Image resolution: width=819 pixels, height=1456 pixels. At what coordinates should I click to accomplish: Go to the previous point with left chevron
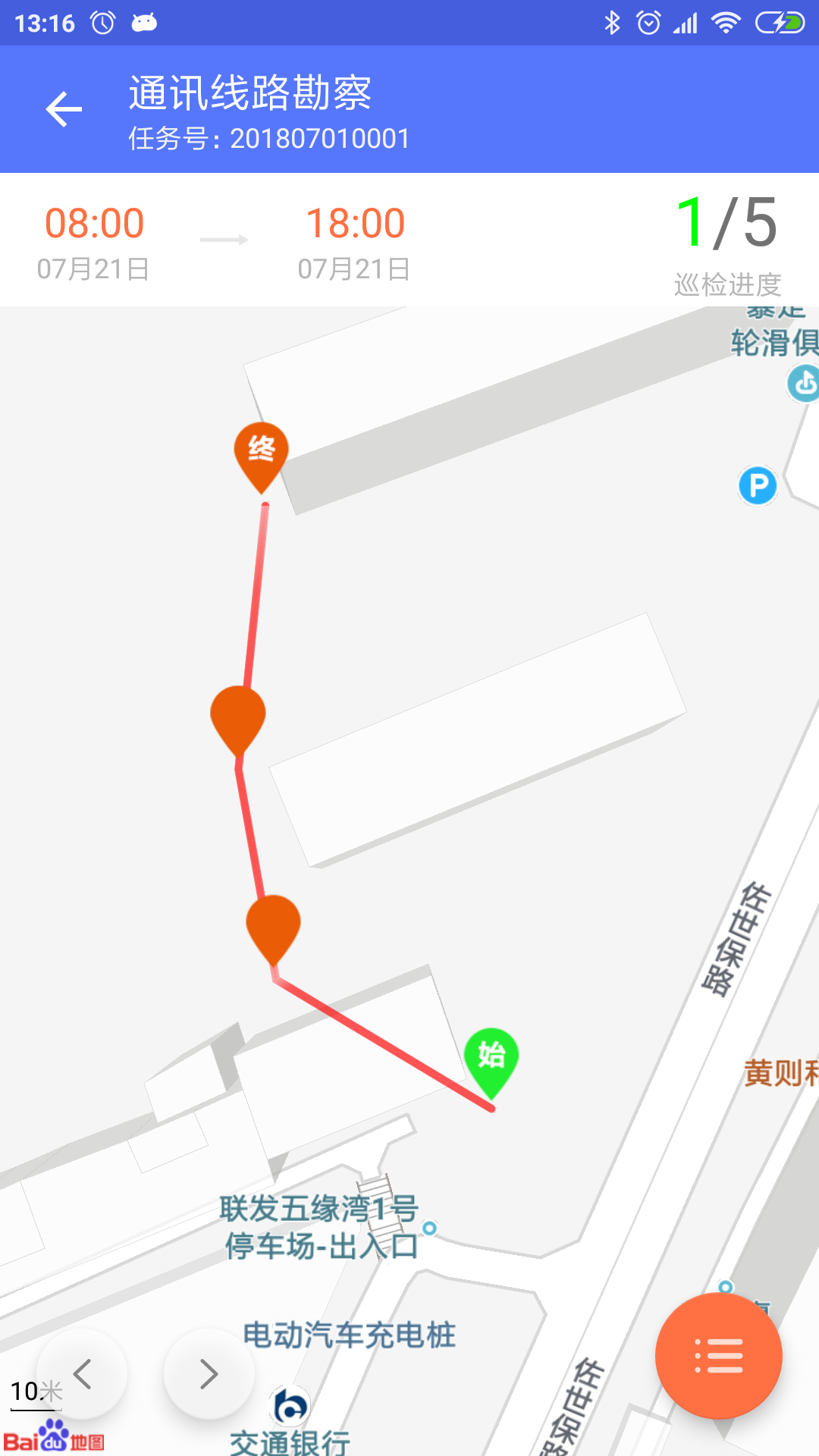coord(82,1373)
